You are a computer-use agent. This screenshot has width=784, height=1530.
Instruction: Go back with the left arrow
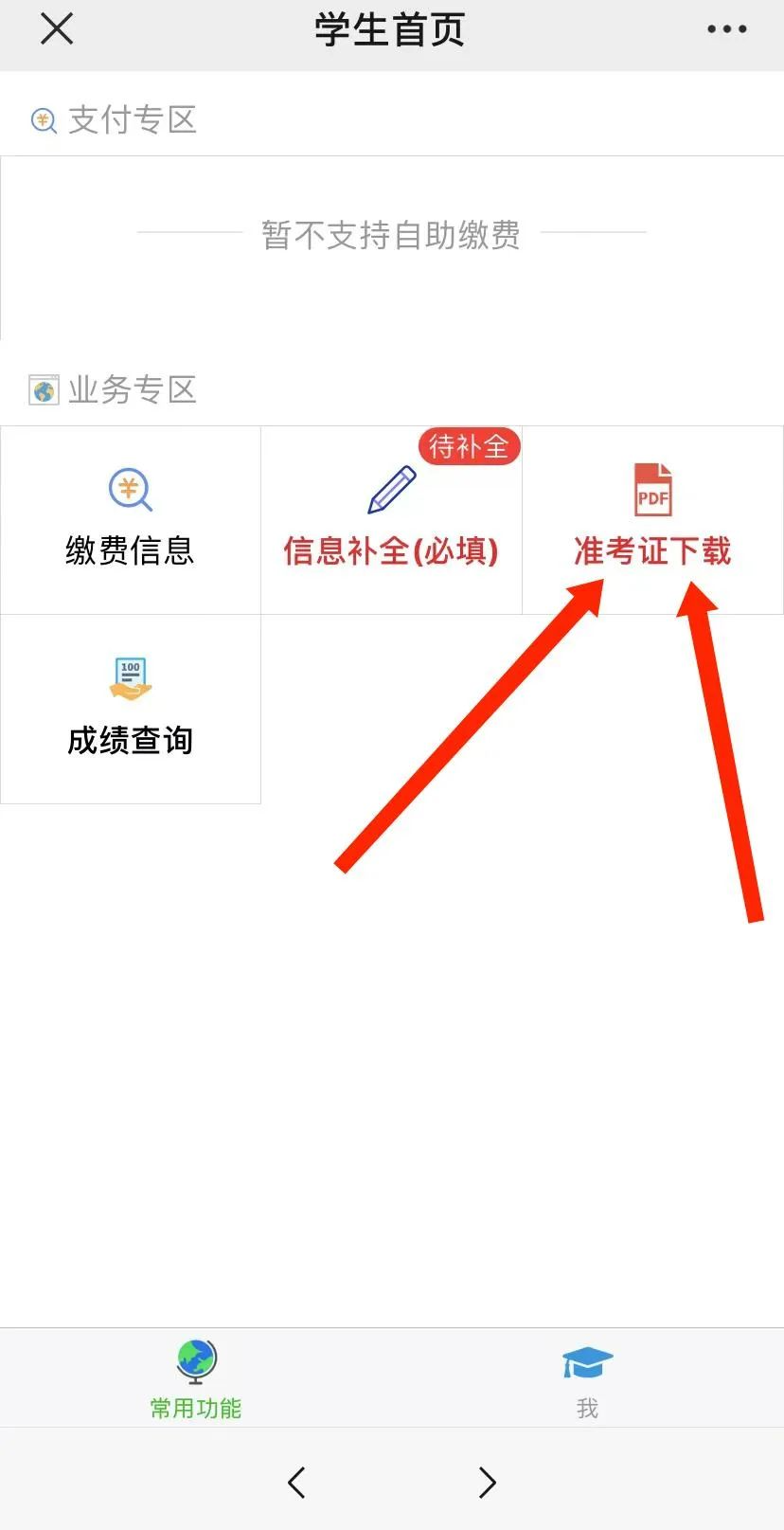point(296,1482)
